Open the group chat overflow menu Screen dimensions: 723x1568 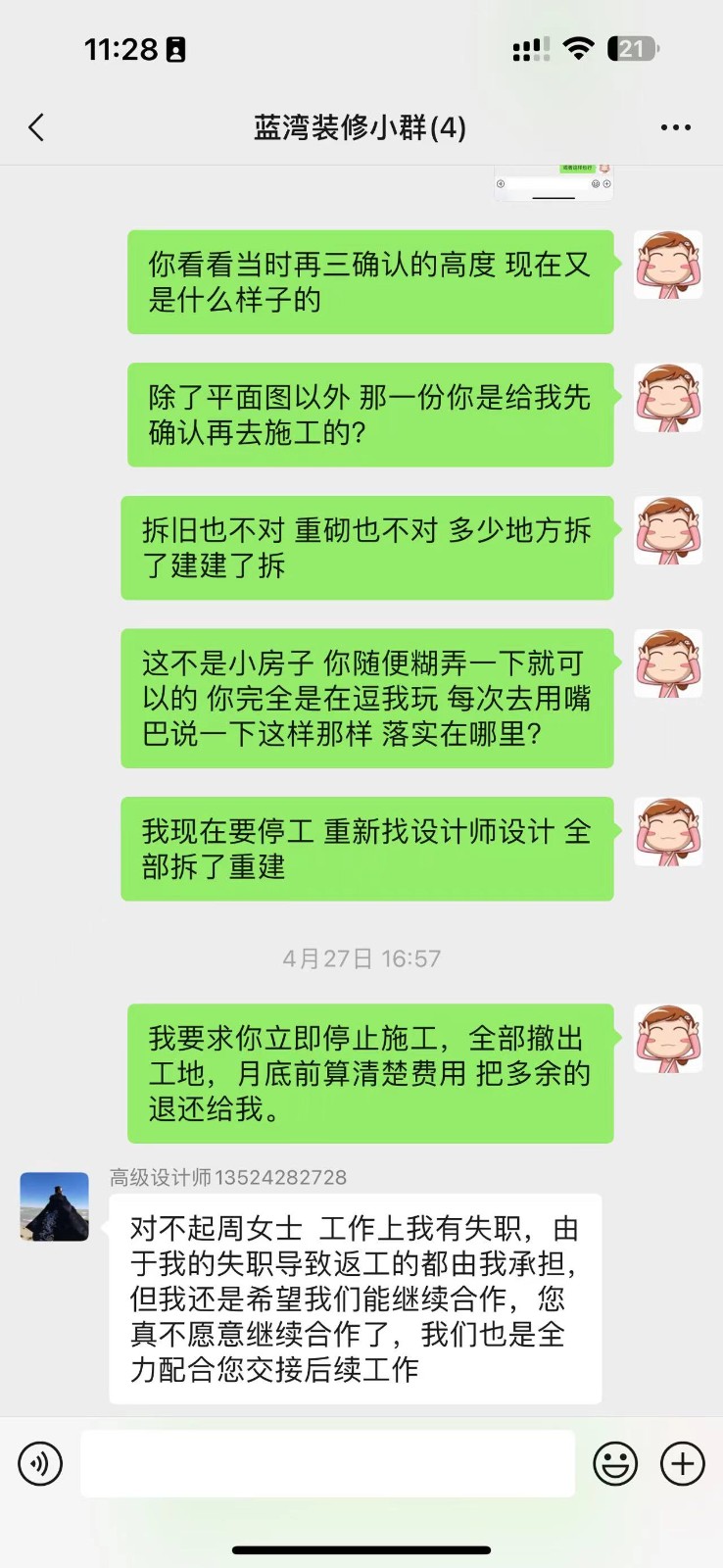[675, 127]
